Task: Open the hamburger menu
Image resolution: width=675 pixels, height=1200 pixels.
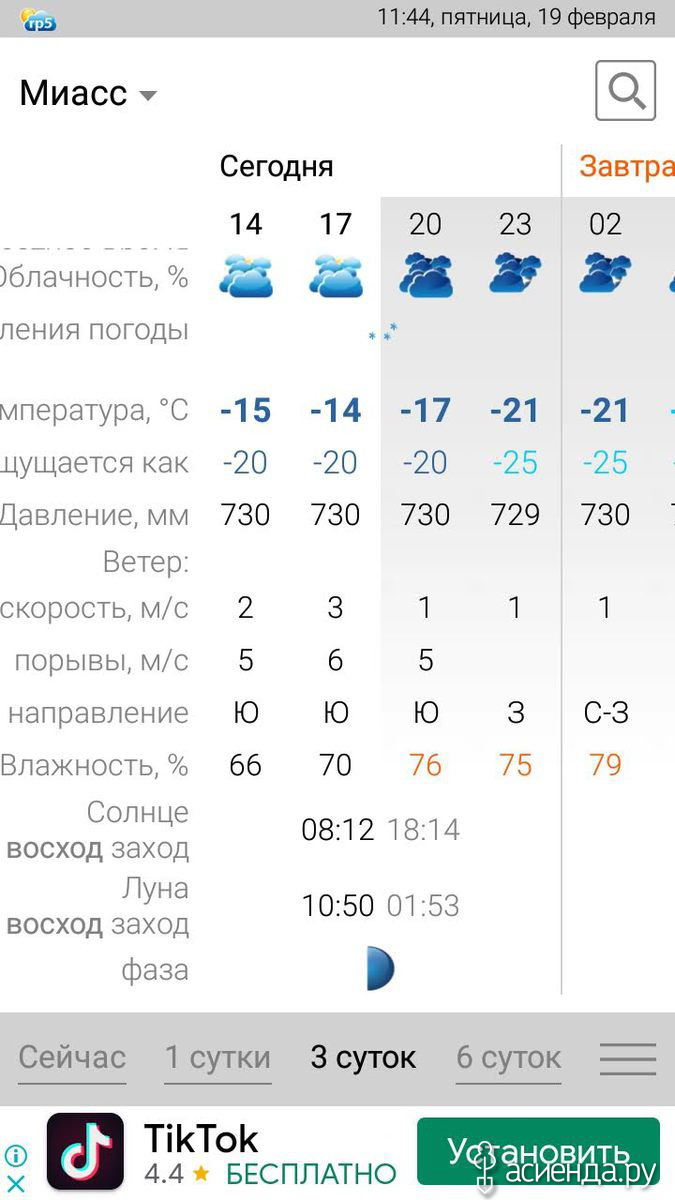Action: click(x=628, y=1059)
